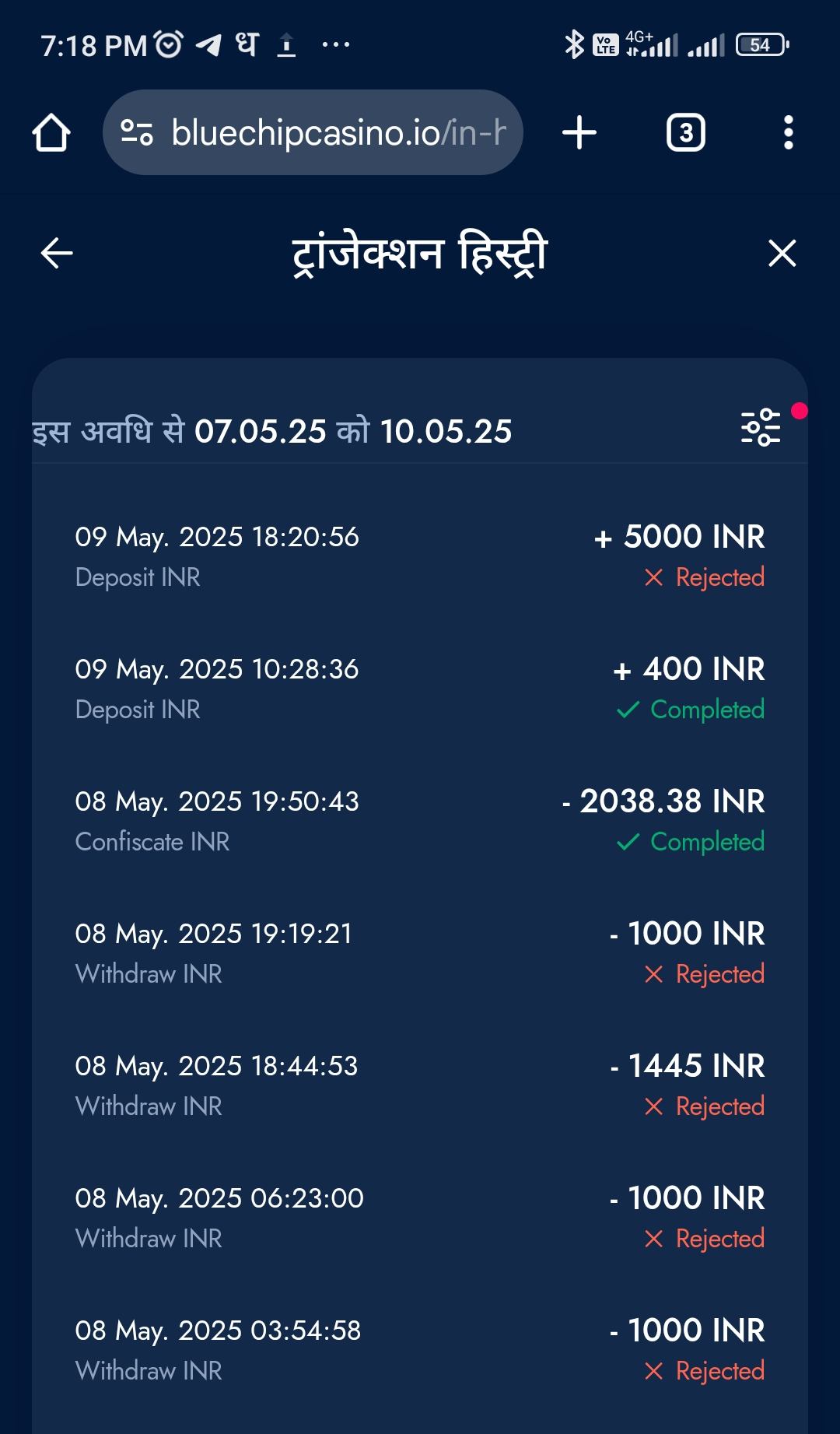Screen dimensions: 840x1434
Task: Open a new browser tab
Action: pos(579,133)
